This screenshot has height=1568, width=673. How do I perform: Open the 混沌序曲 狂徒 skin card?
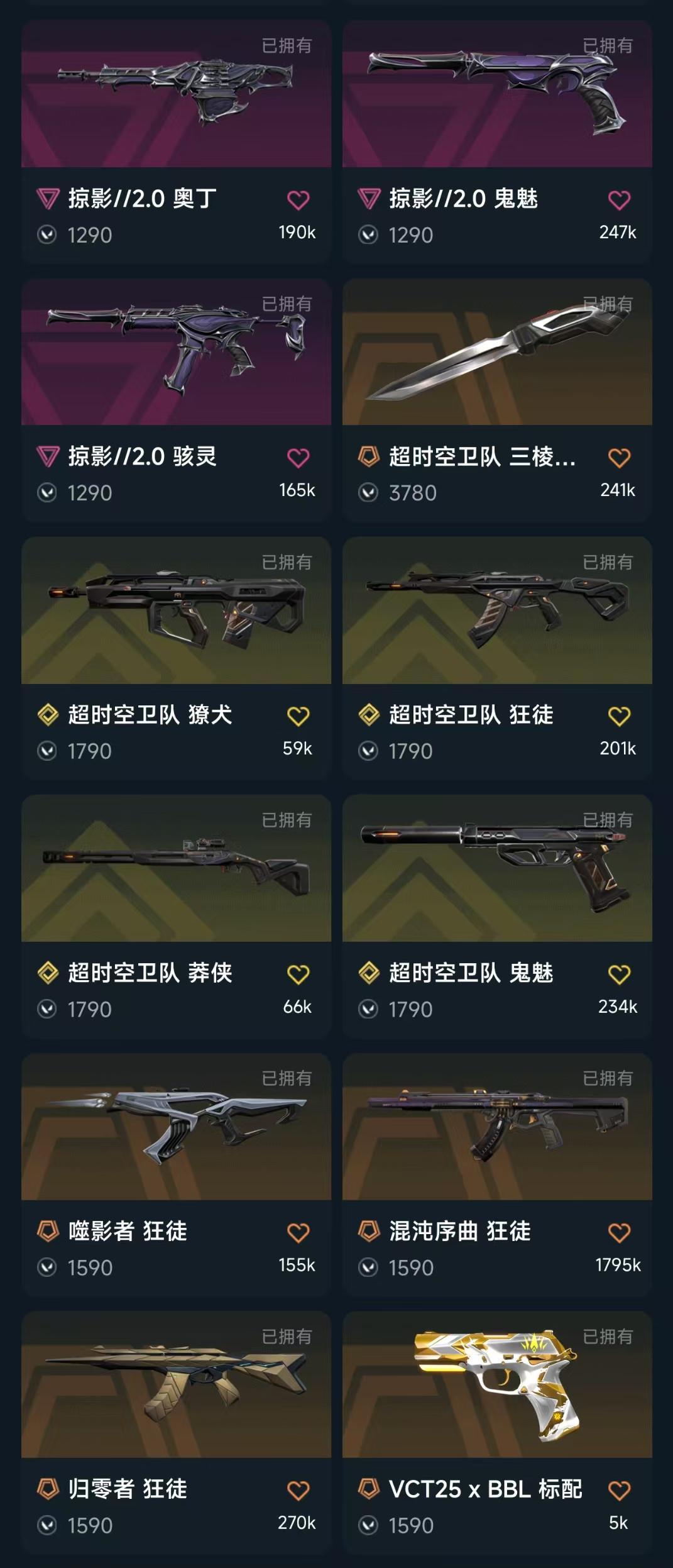(496, 1127)
